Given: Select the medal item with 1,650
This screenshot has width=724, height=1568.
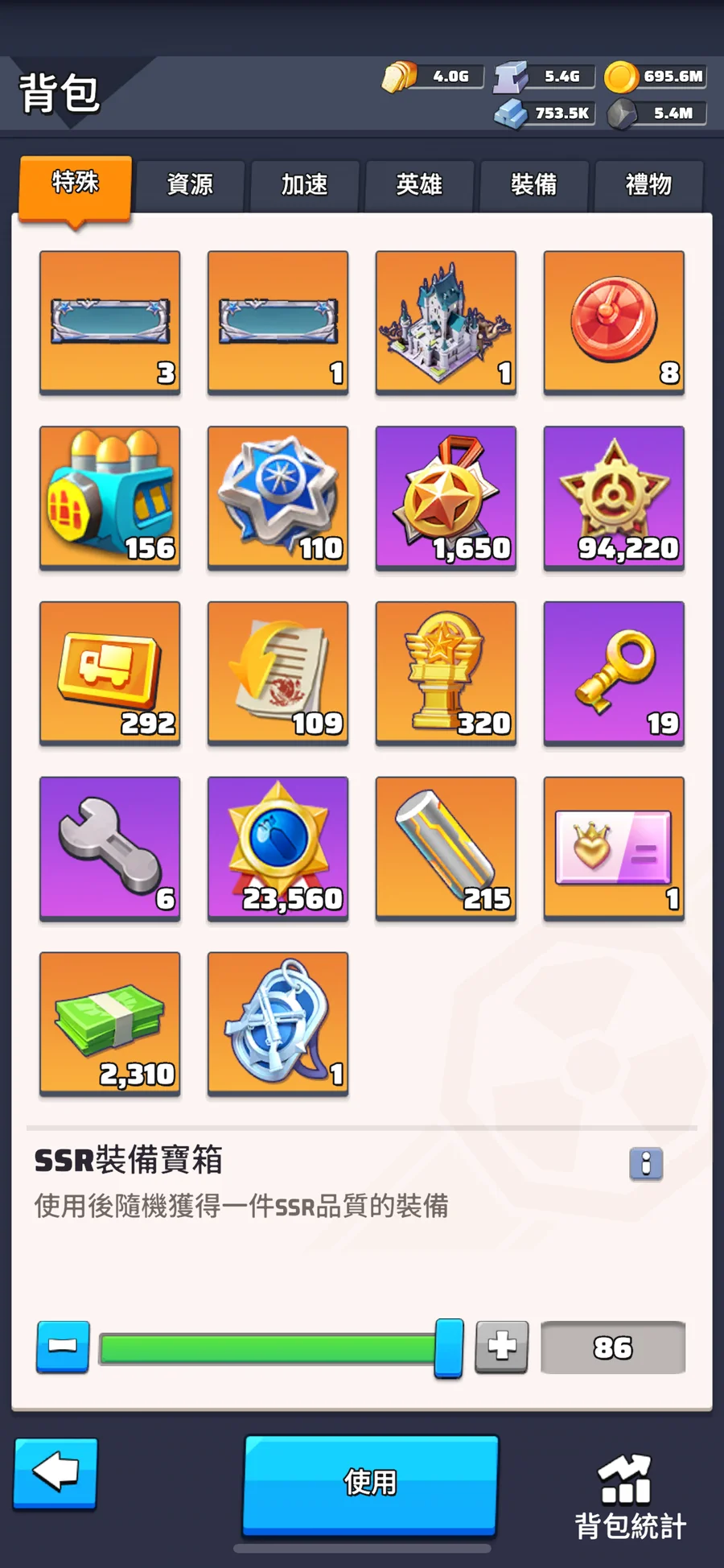Looking at the screenshot, I should tap(446, 497).
